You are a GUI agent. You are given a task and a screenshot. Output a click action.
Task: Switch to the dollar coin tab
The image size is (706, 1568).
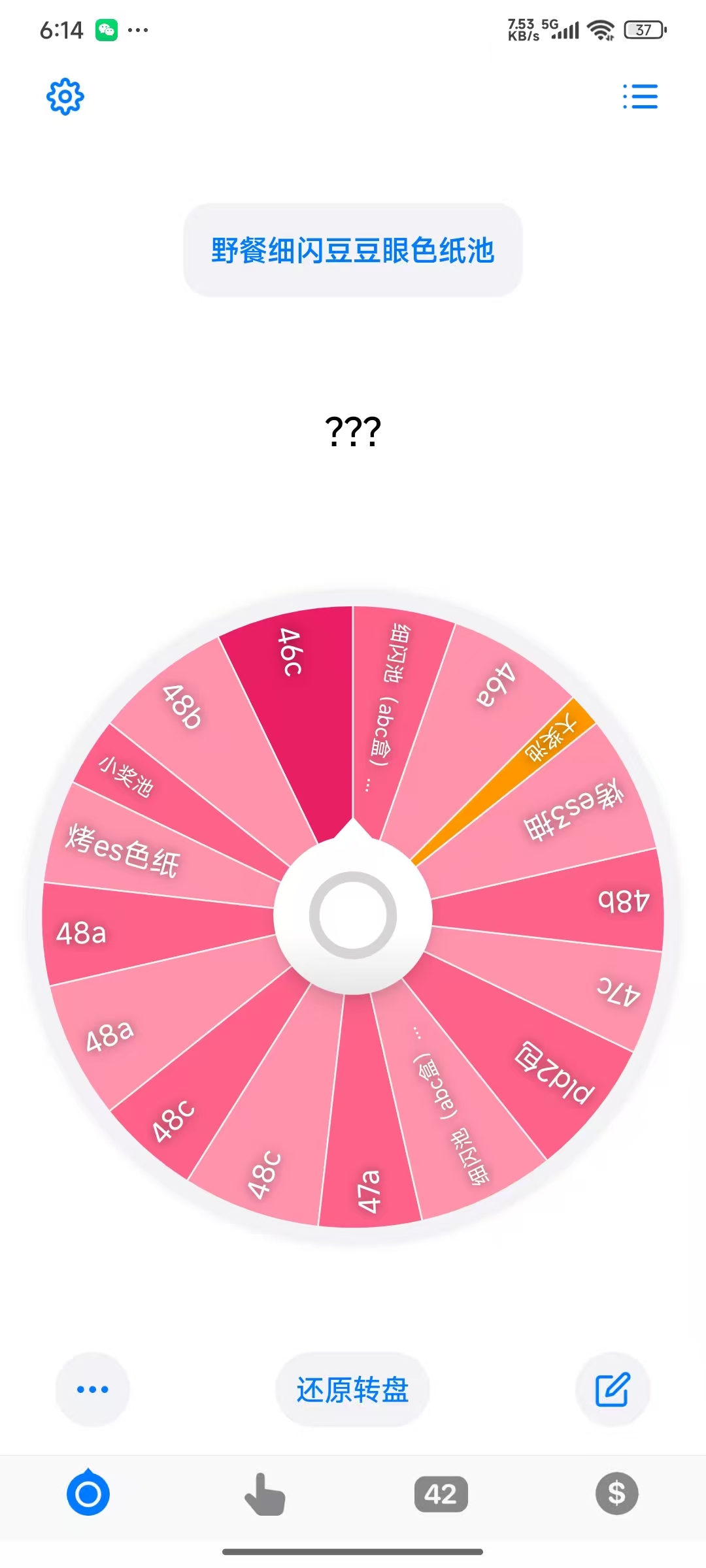pos(616,1494)
